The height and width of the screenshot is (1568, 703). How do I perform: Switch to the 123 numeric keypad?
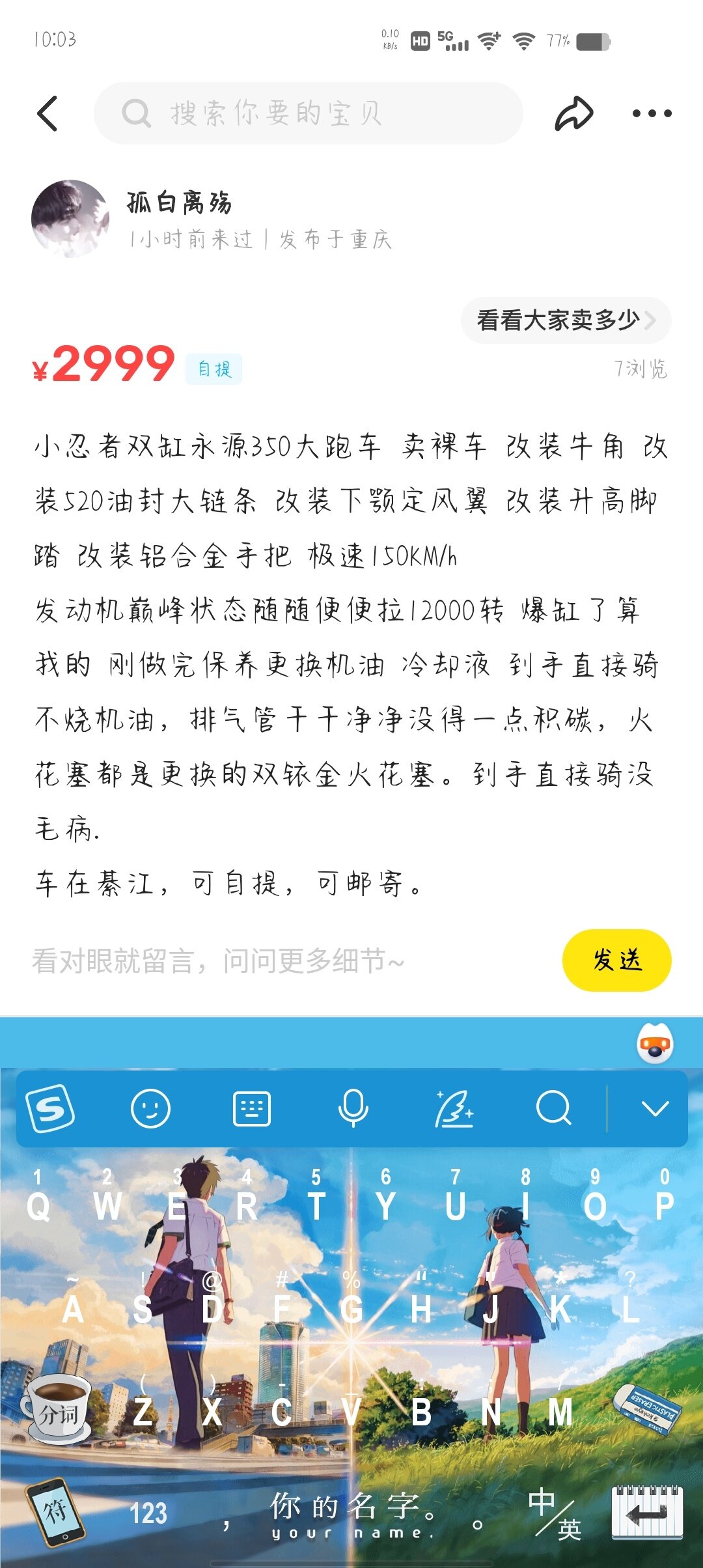(x=148, y=1513)
